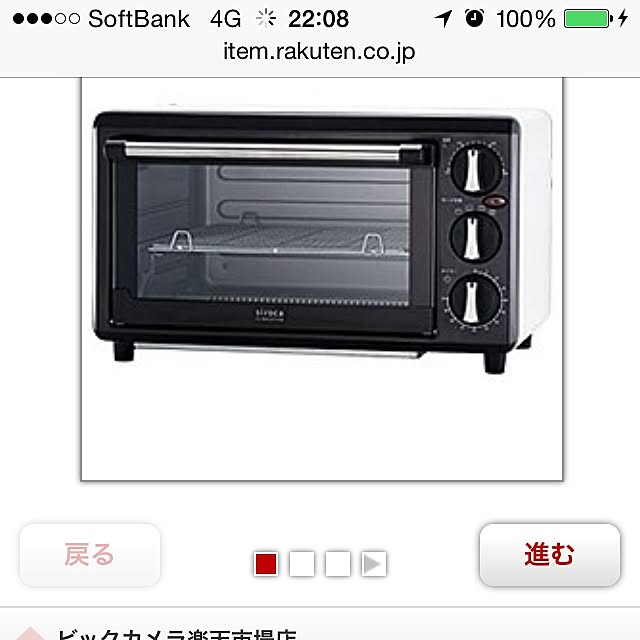The height and width of the screenshot is (640, 640).
Task: Tap the item.rakuten.co.jp address bar
Action: coord(320,52)
